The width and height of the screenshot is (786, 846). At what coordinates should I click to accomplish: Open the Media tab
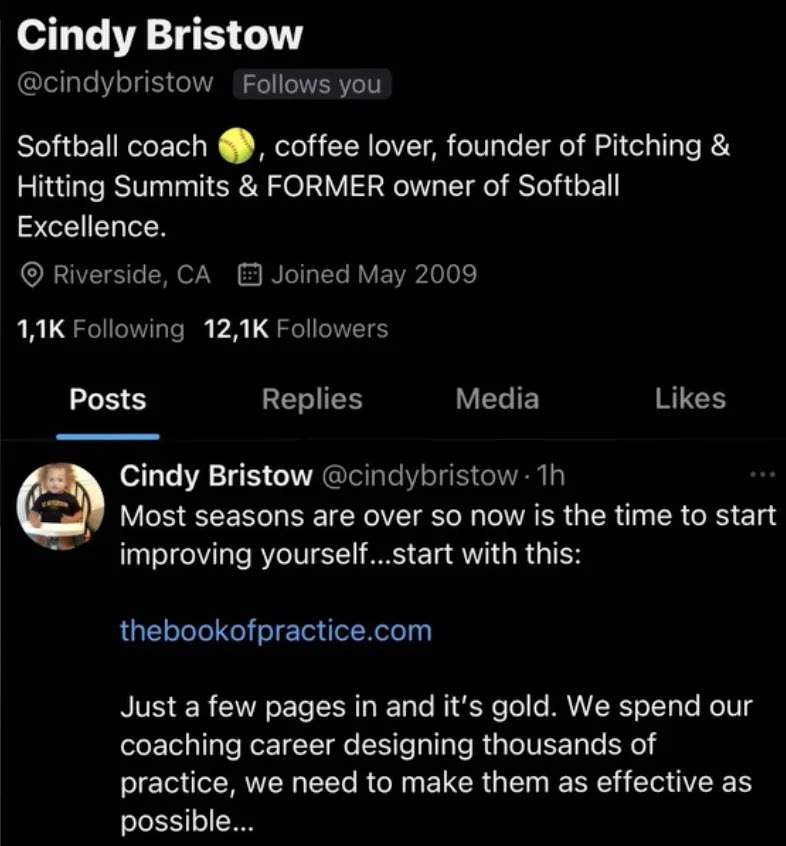[x=497, y=400]
